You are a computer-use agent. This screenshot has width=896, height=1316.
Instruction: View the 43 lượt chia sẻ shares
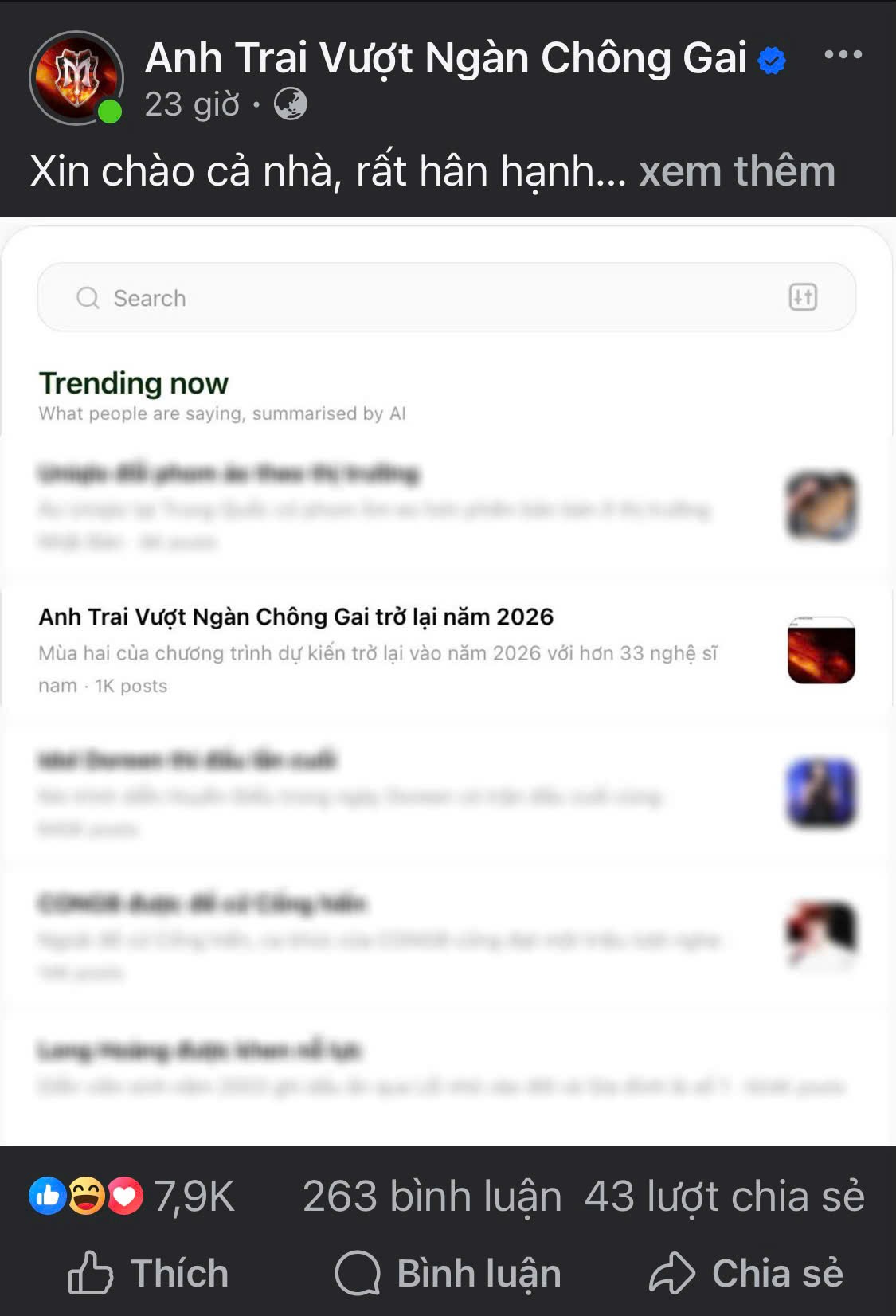[x=724, y=1197]
